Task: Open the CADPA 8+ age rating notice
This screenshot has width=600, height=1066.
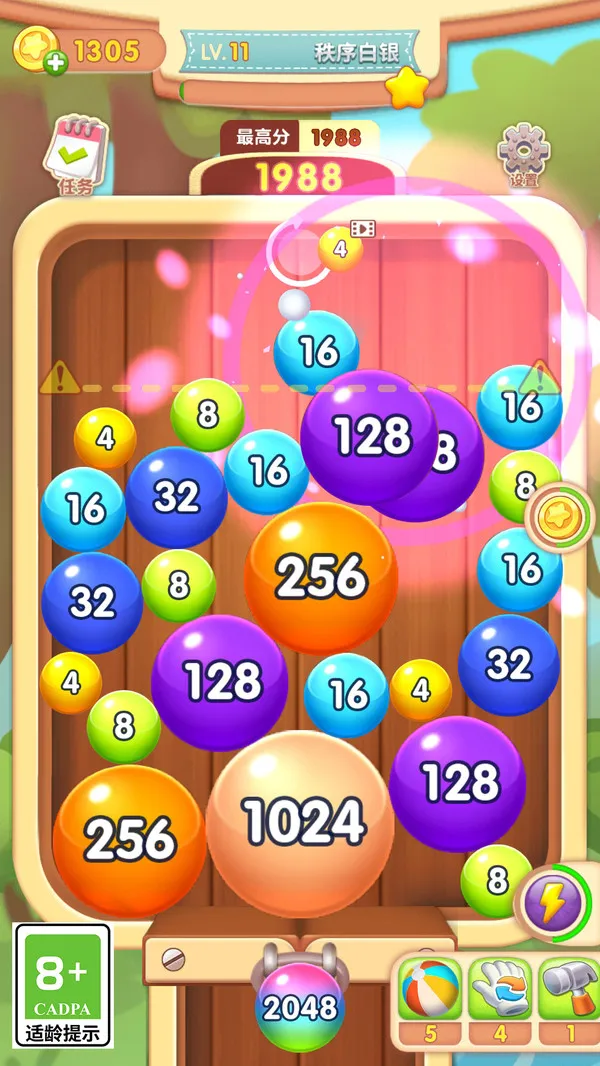Action: [x=63, y=985]
